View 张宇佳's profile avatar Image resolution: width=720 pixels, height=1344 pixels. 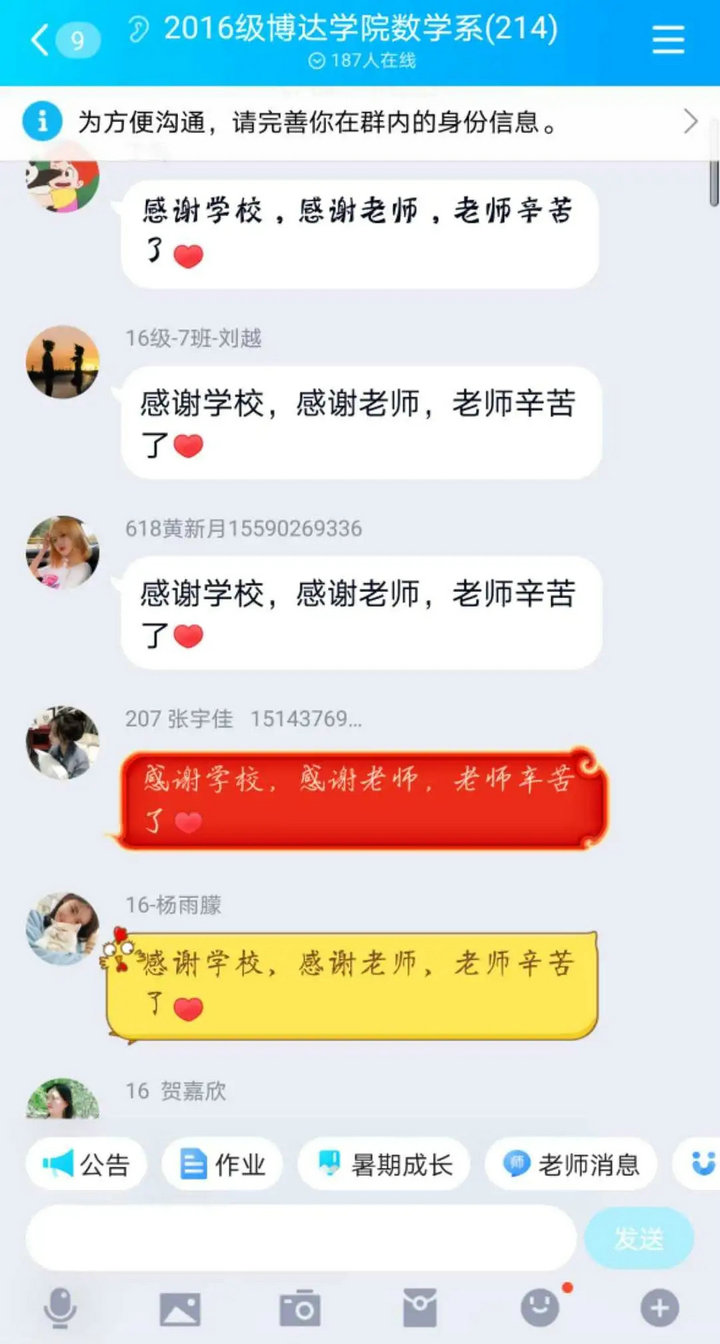(x=62, y=743)
